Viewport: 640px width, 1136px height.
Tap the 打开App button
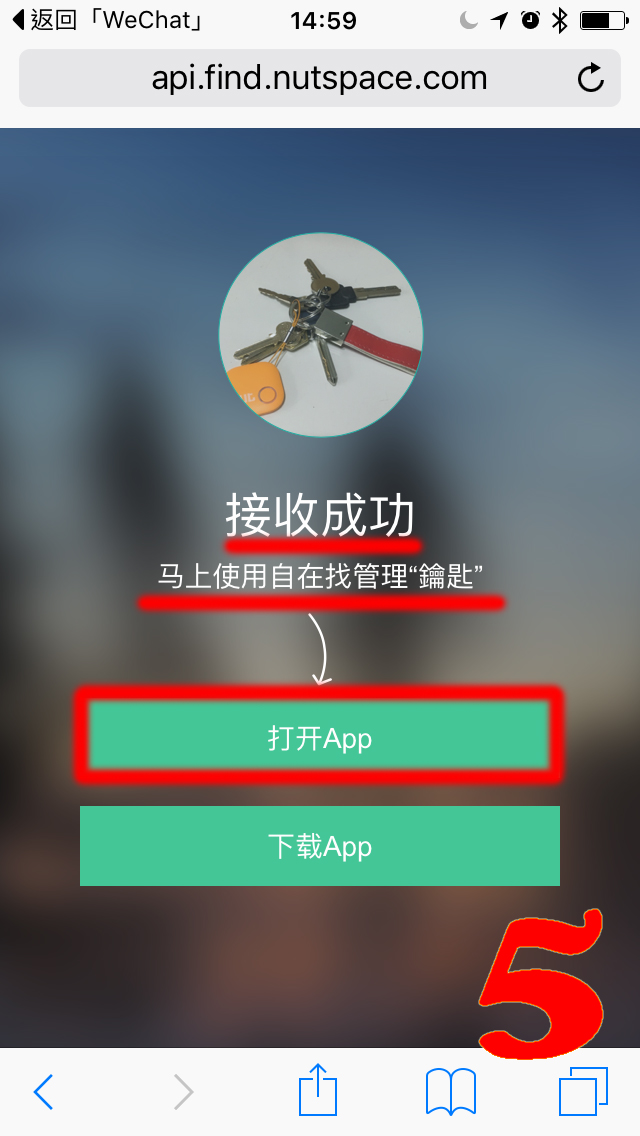click(x=319, y=738)
